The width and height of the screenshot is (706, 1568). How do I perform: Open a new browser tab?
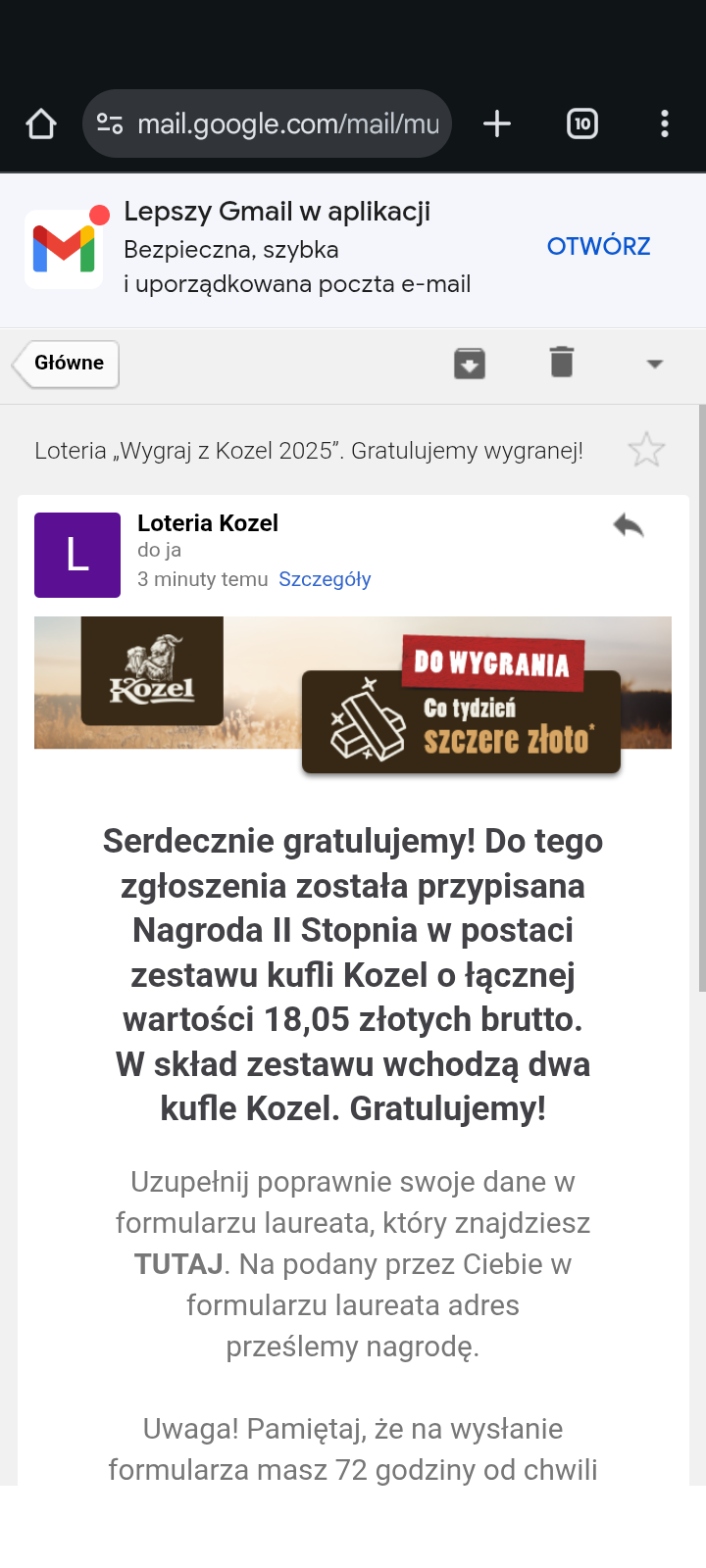tap(497, 124)
